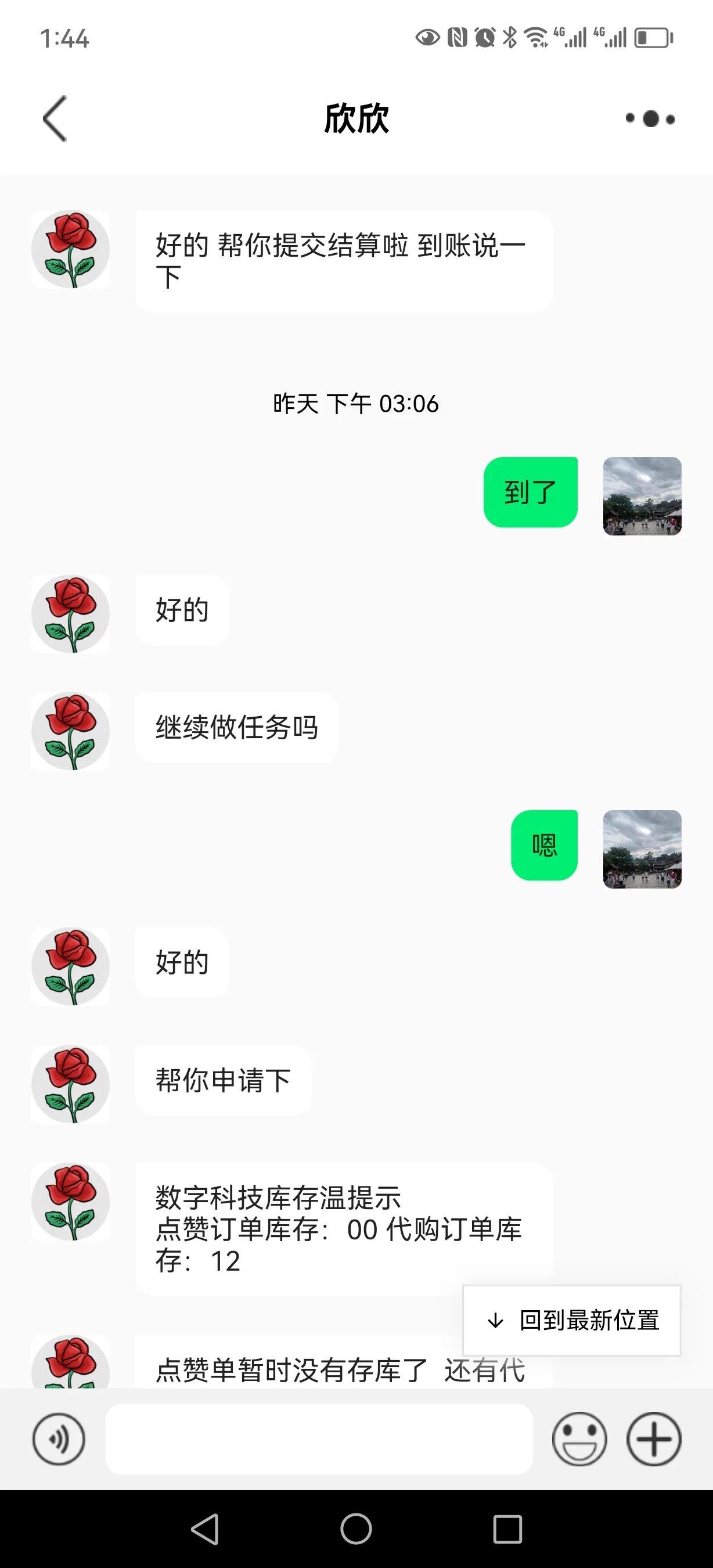The height and width of the screenshot is (1568, 713).
Task: Tap the battery indicator in the status bar
Action: click(652, 38)
